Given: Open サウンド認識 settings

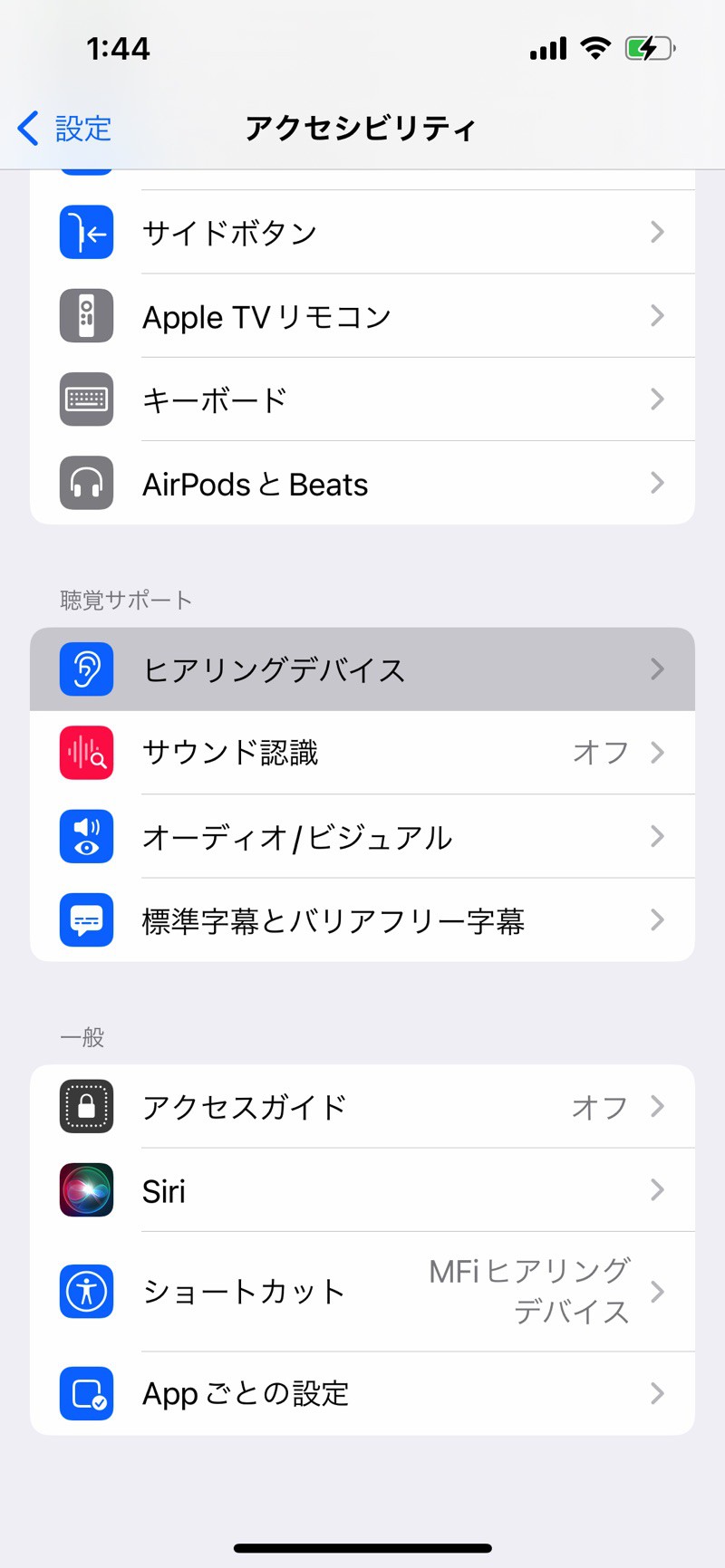Looking at the screenshot, I should [x=362, y=753].
